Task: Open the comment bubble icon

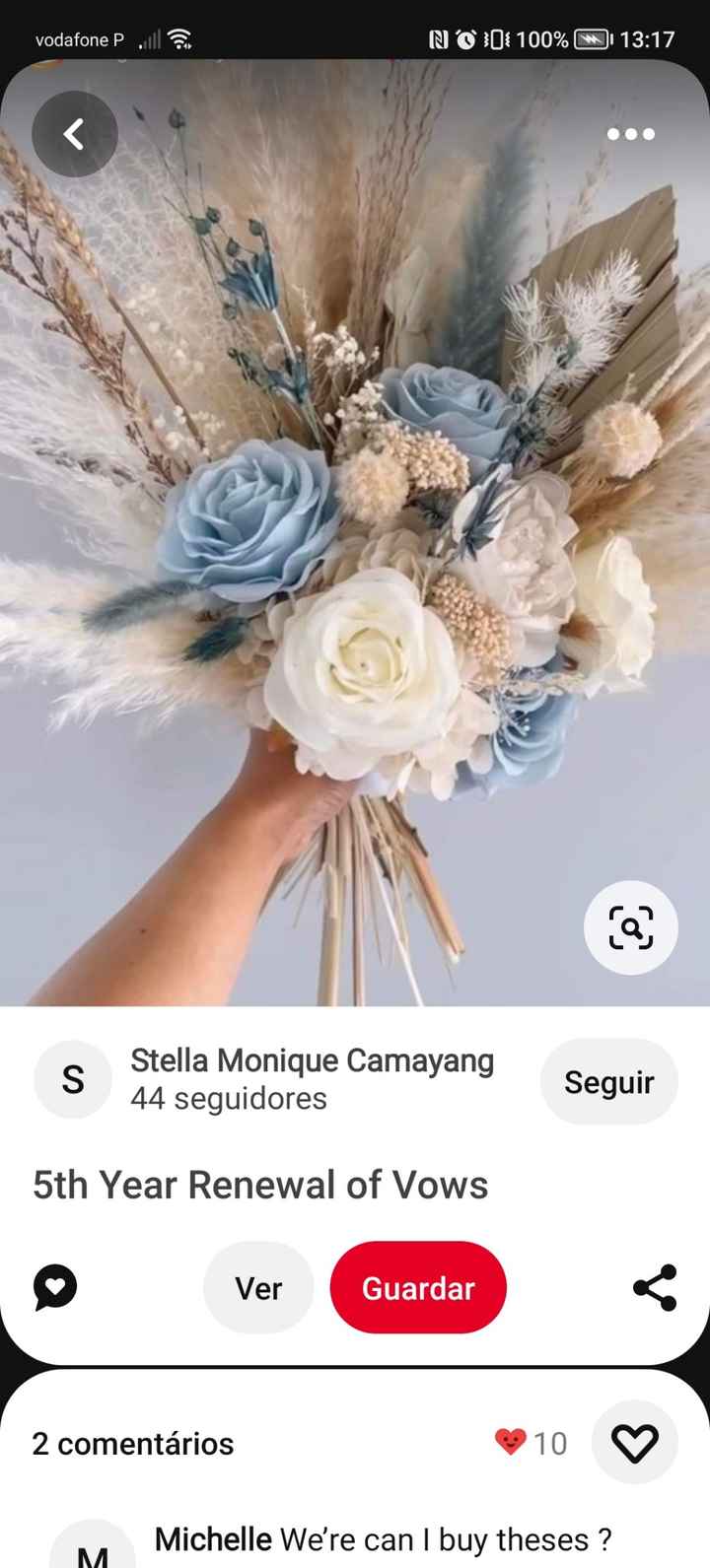Action: [55, 1286]
